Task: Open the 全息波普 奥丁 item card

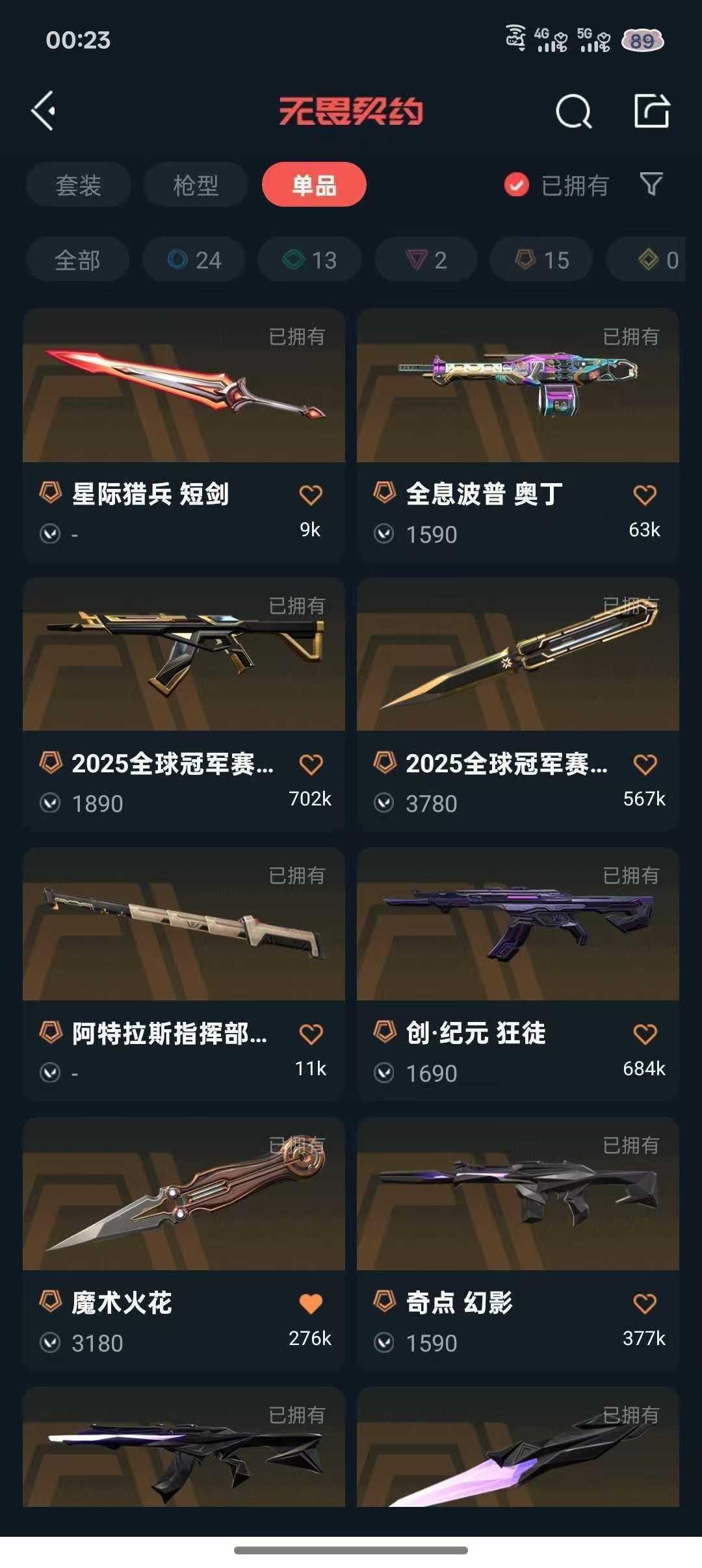Action: coord(516,403)
